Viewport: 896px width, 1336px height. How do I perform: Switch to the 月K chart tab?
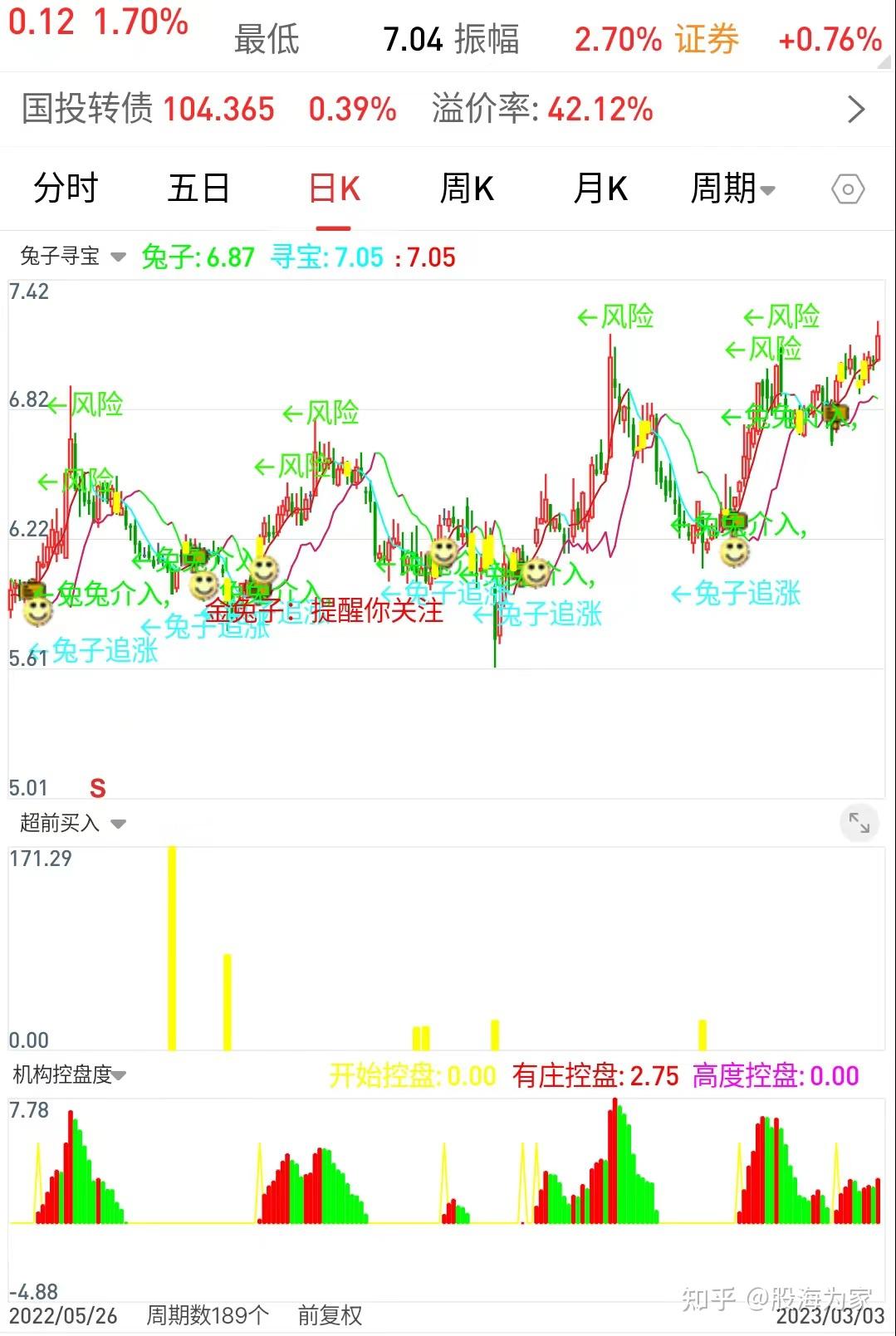pyautogui.click(x=600, y=188)
